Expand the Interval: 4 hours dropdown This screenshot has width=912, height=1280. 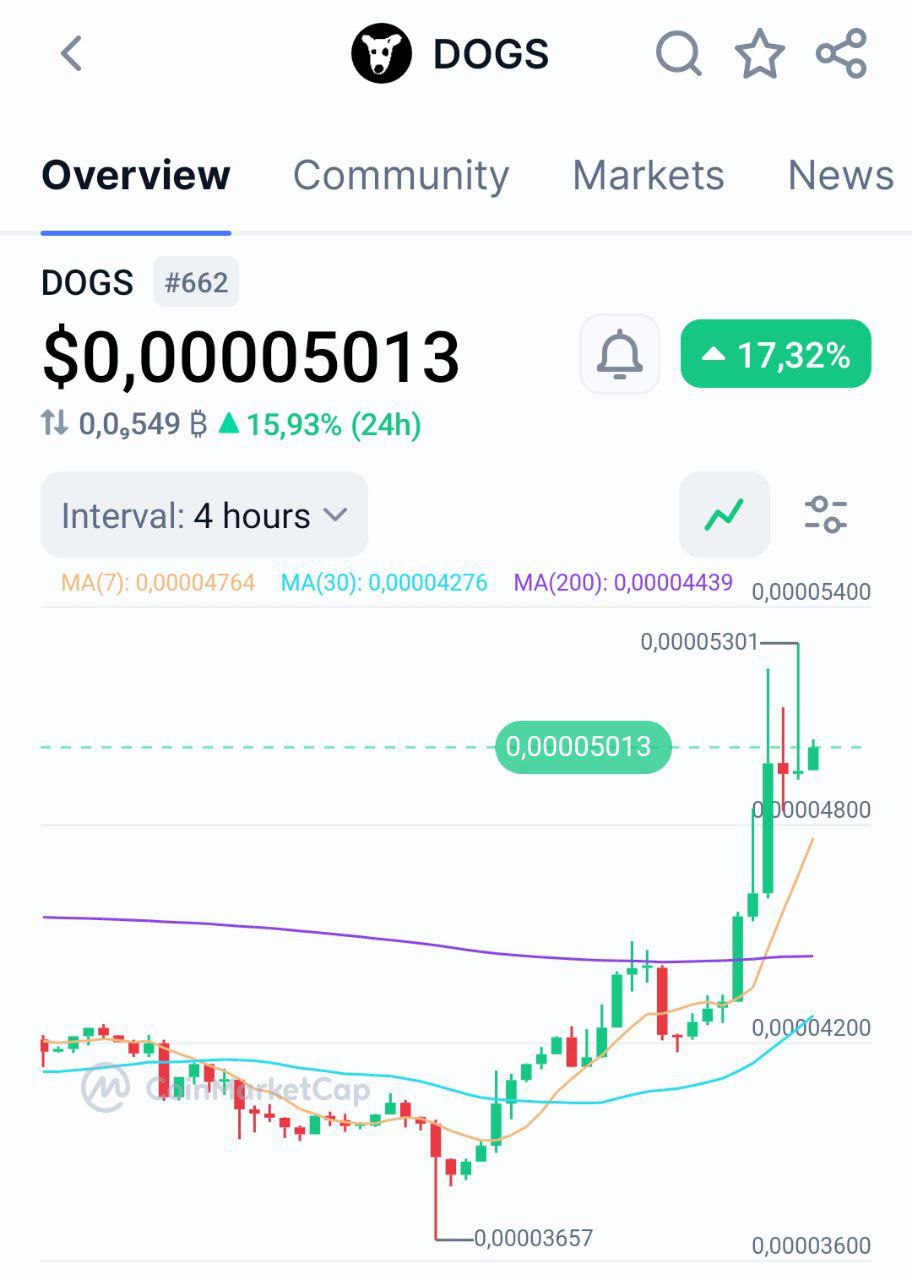pos(204,515)
